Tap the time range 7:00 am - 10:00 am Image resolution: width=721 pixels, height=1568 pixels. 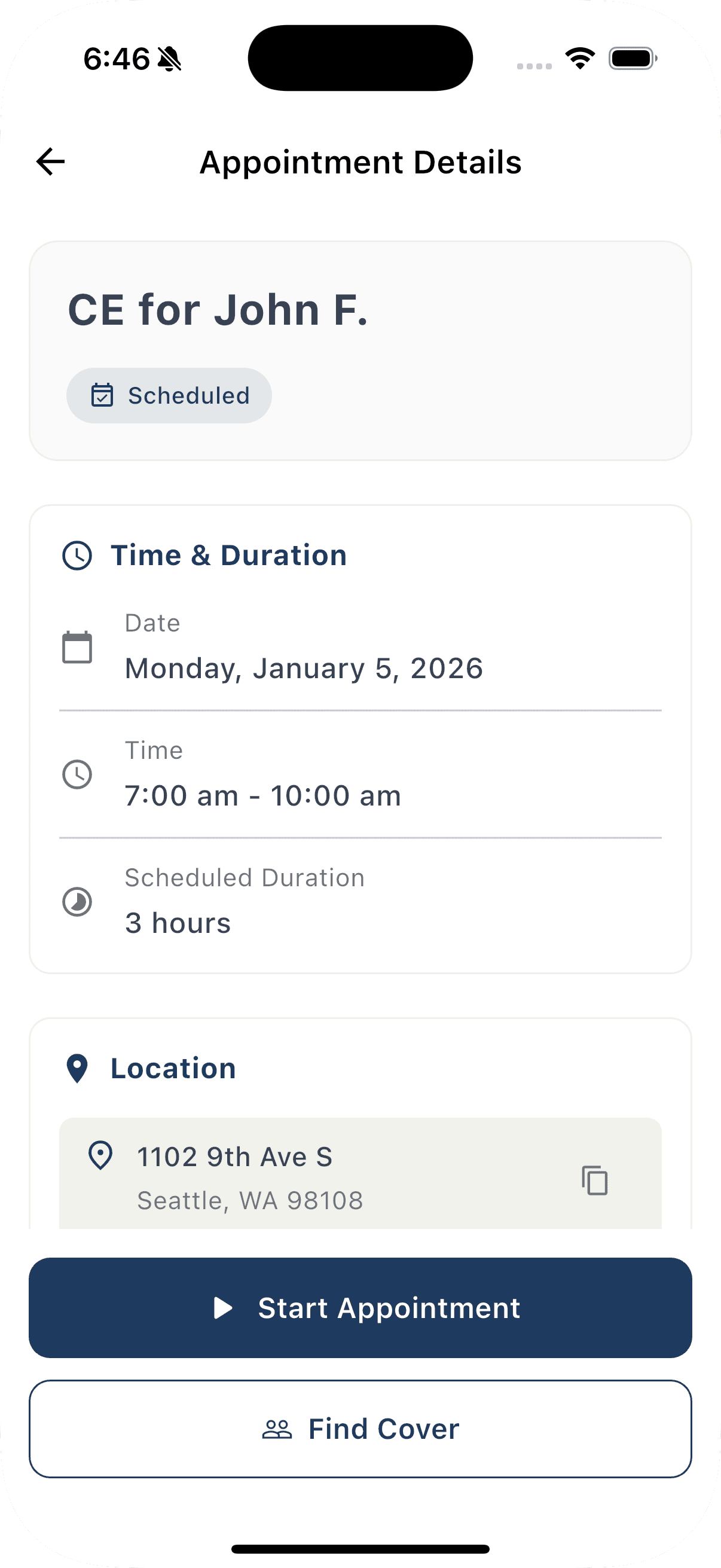262,795
